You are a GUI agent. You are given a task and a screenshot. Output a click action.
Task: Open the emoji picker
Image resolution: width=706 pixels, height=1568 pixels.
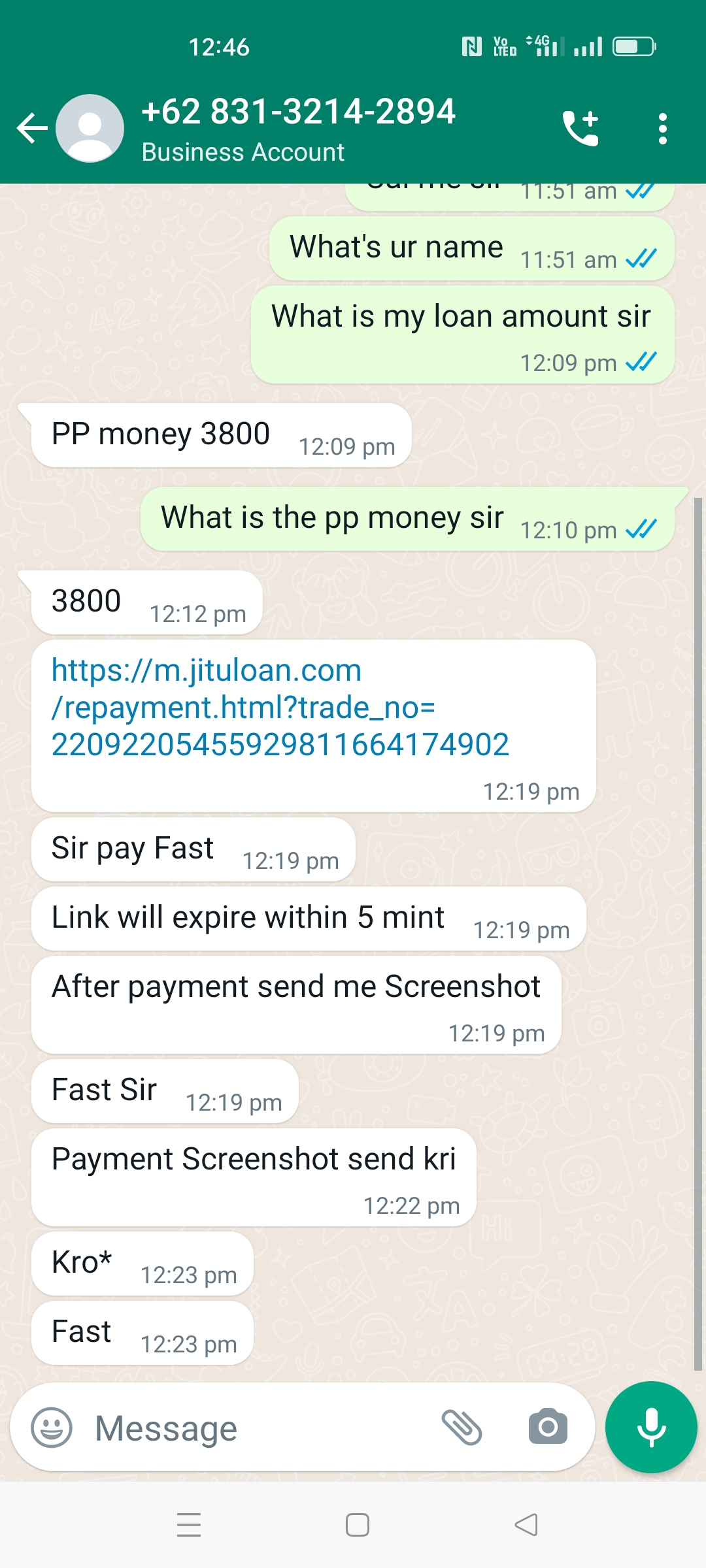52,1428
